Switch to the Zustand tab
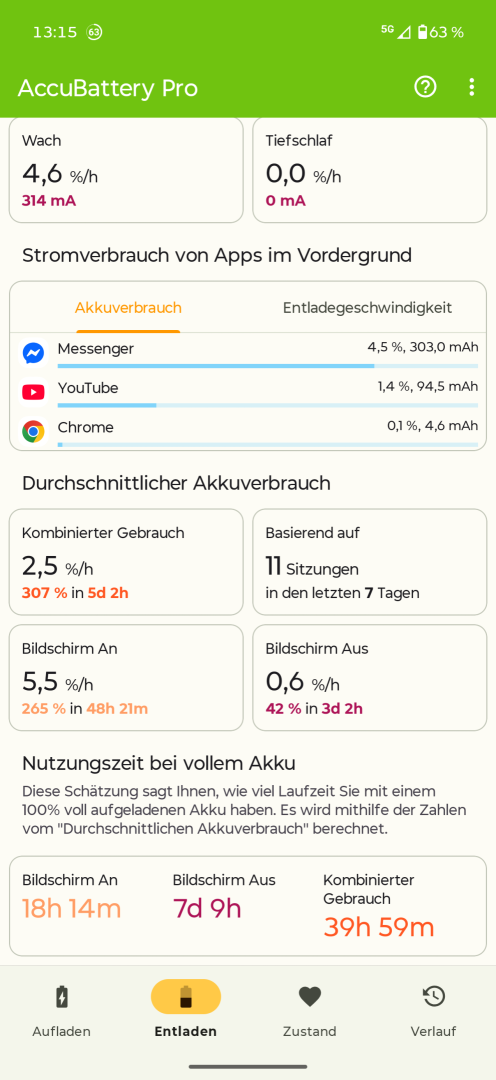Image resolution: width=496 pixels, height=1080 pixels. tap(310, 1010)
